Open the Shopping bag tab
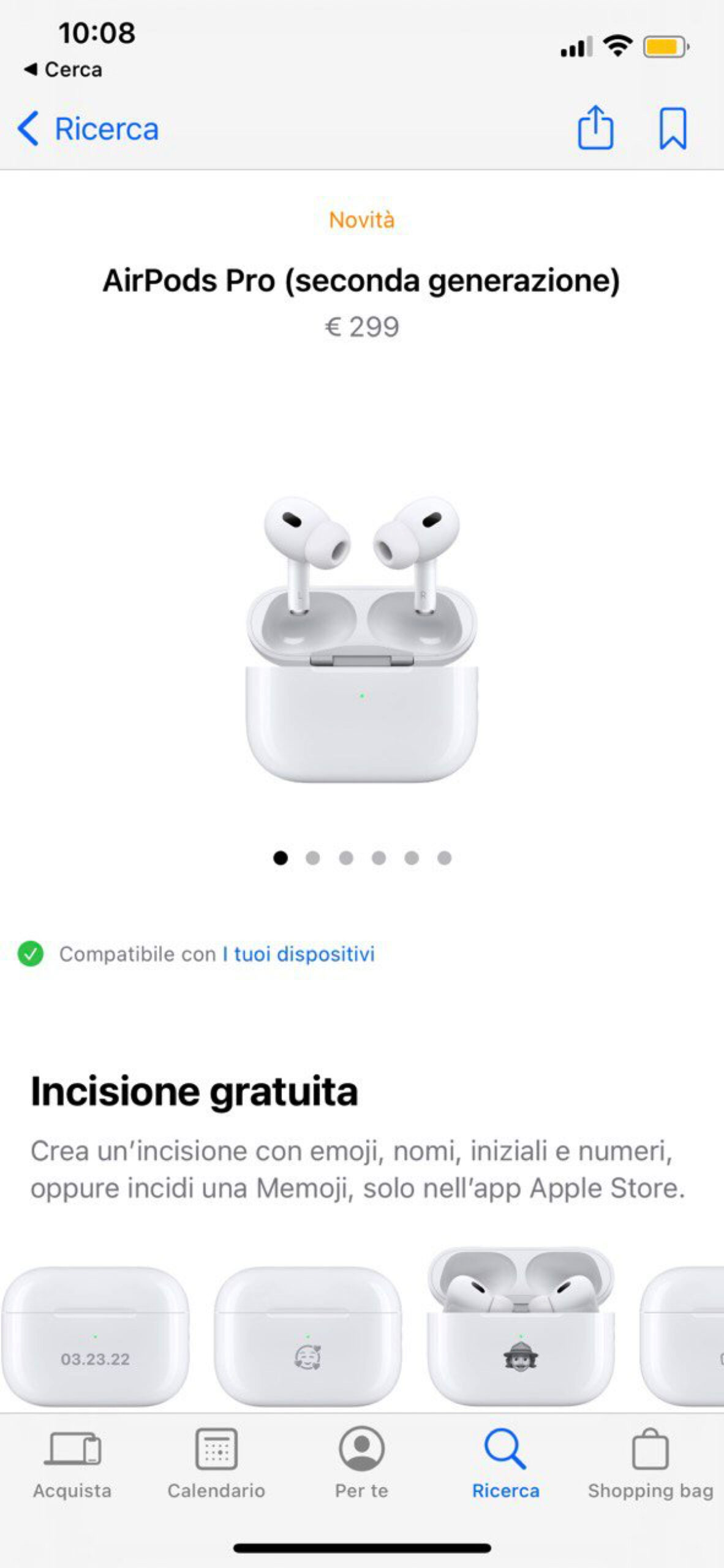The height and width of the screenshot is (1568, 724). point(650,1463)
